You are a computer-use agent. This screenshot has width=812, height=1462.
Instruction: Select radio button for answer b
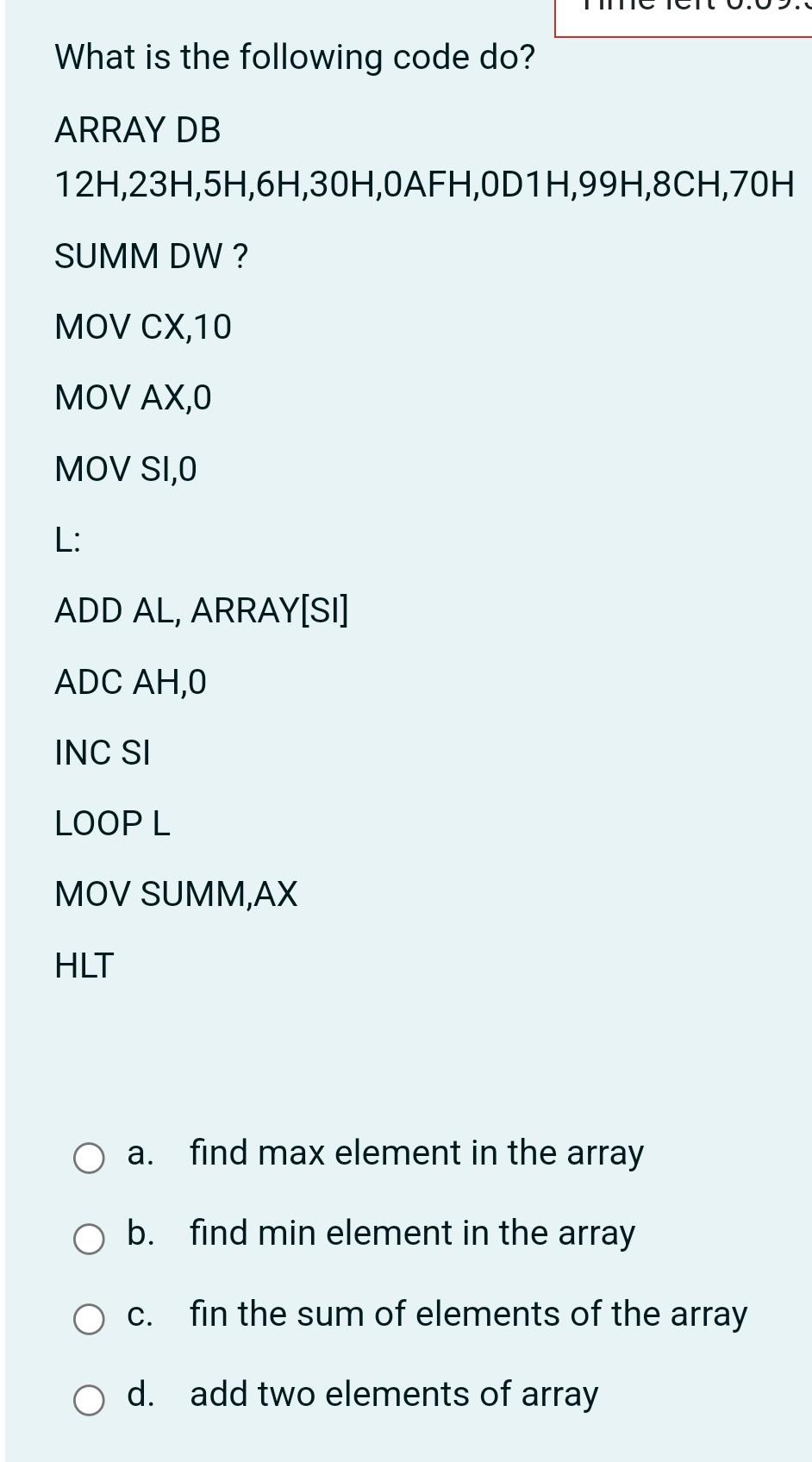pos(90,1240)
